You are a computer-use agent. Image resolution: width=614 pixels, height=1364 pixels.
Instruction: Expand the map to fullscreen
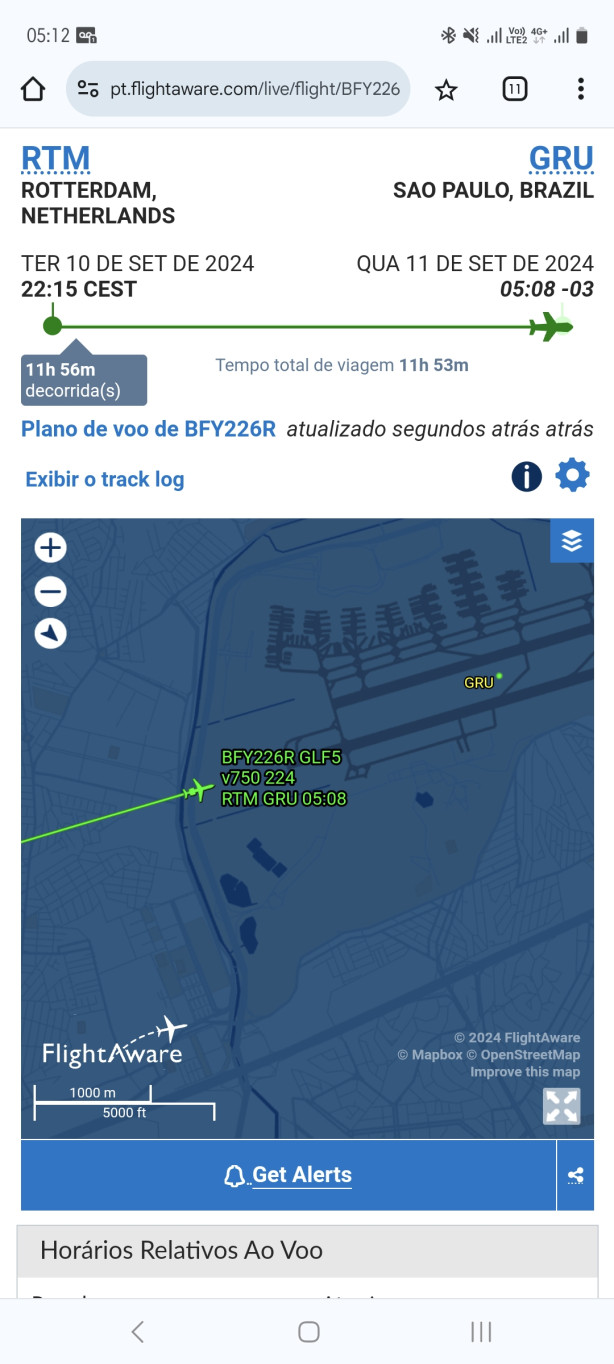point(562,1106)
